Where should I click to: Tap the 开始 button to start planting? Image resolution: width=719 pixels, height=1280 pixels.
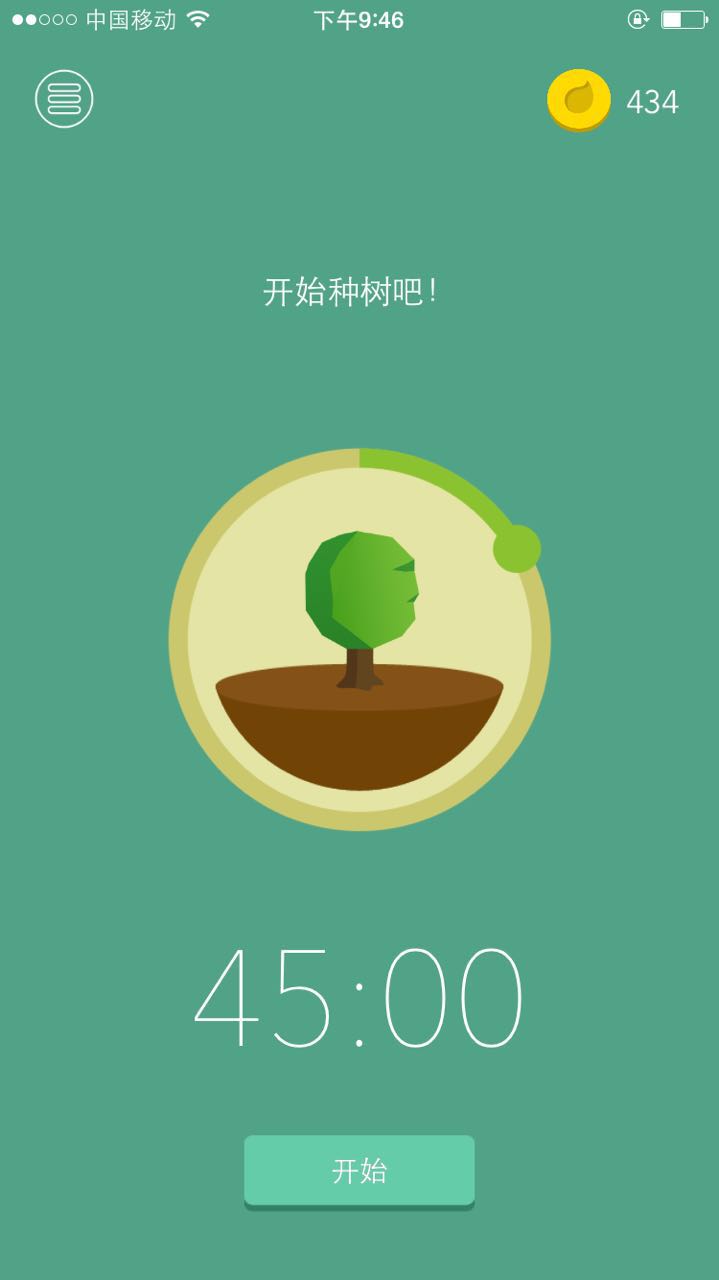(359, 1171)
